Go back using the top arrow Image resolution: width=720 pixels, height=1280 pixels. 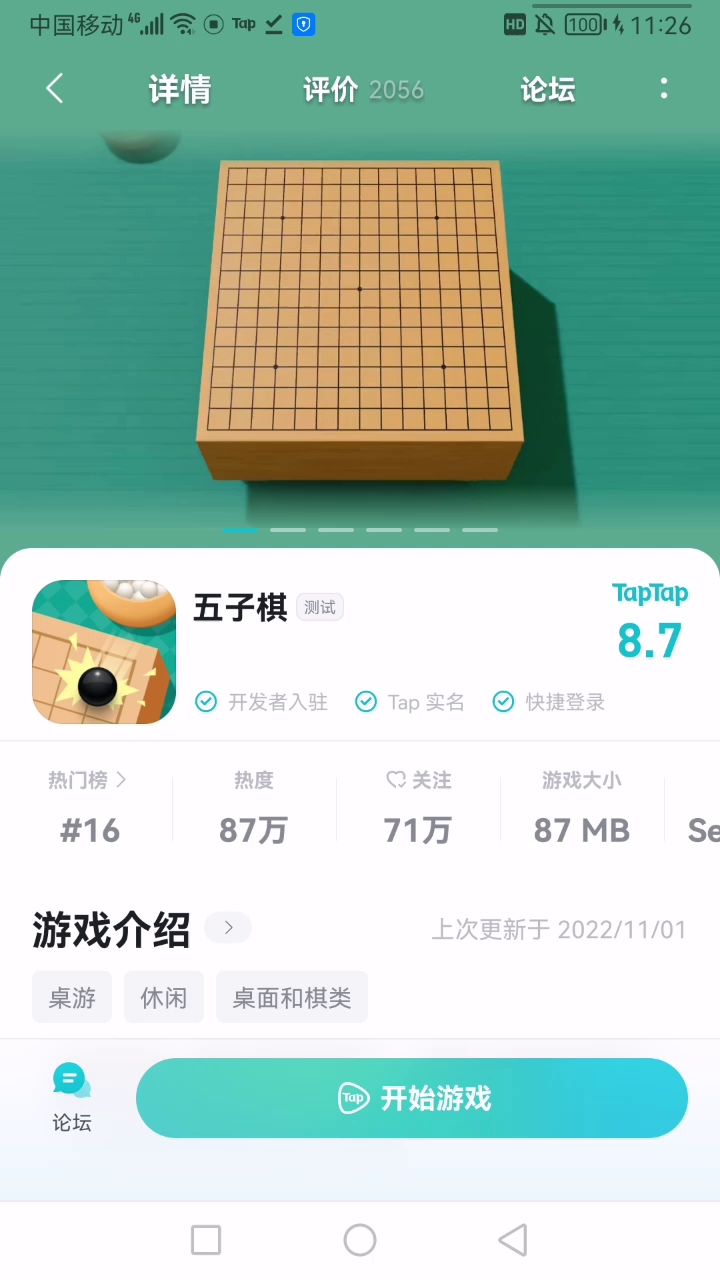click(x=55, y=89)
